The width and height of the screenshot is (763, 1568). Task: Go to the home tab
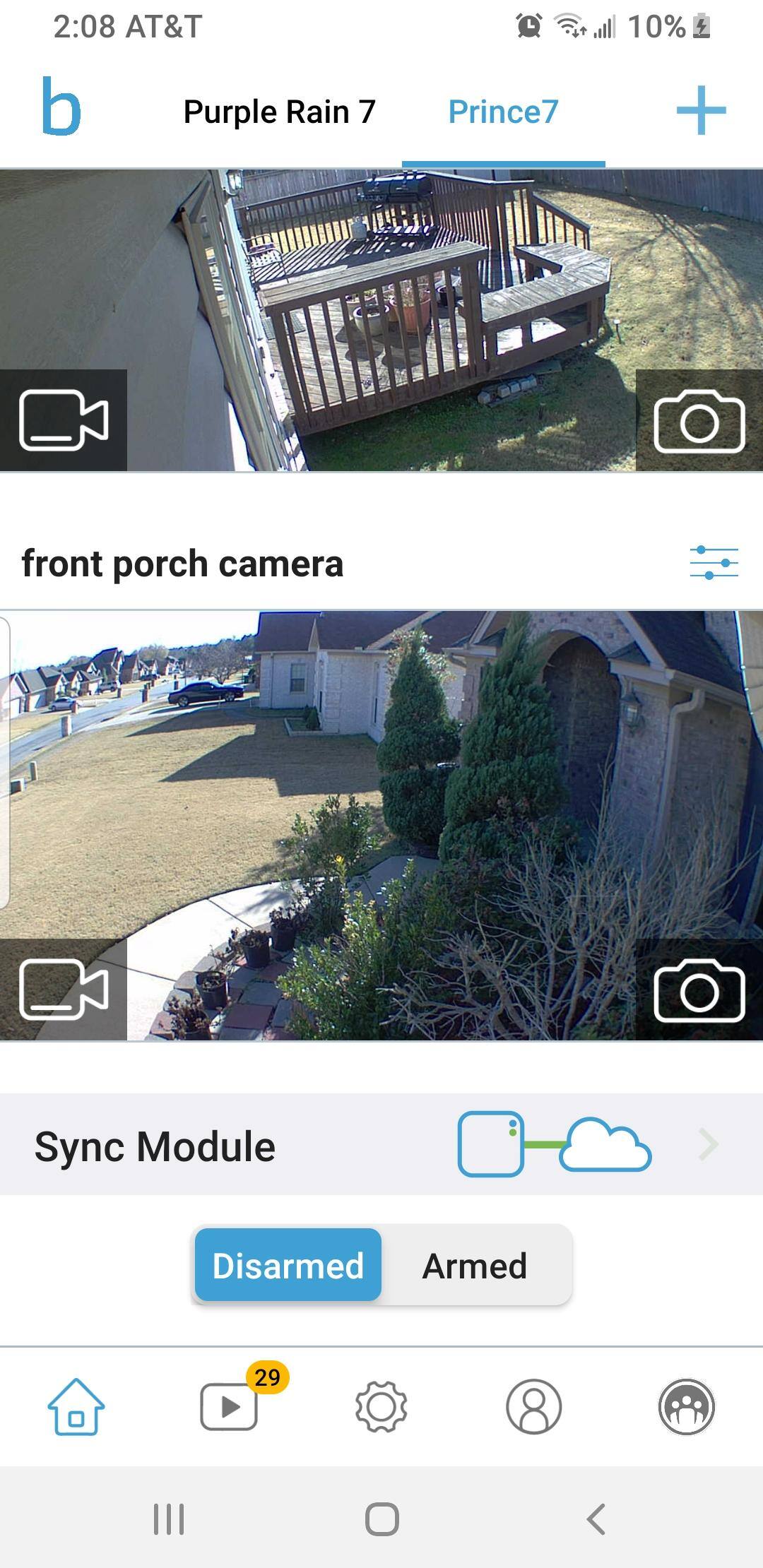pos(76,1407)
